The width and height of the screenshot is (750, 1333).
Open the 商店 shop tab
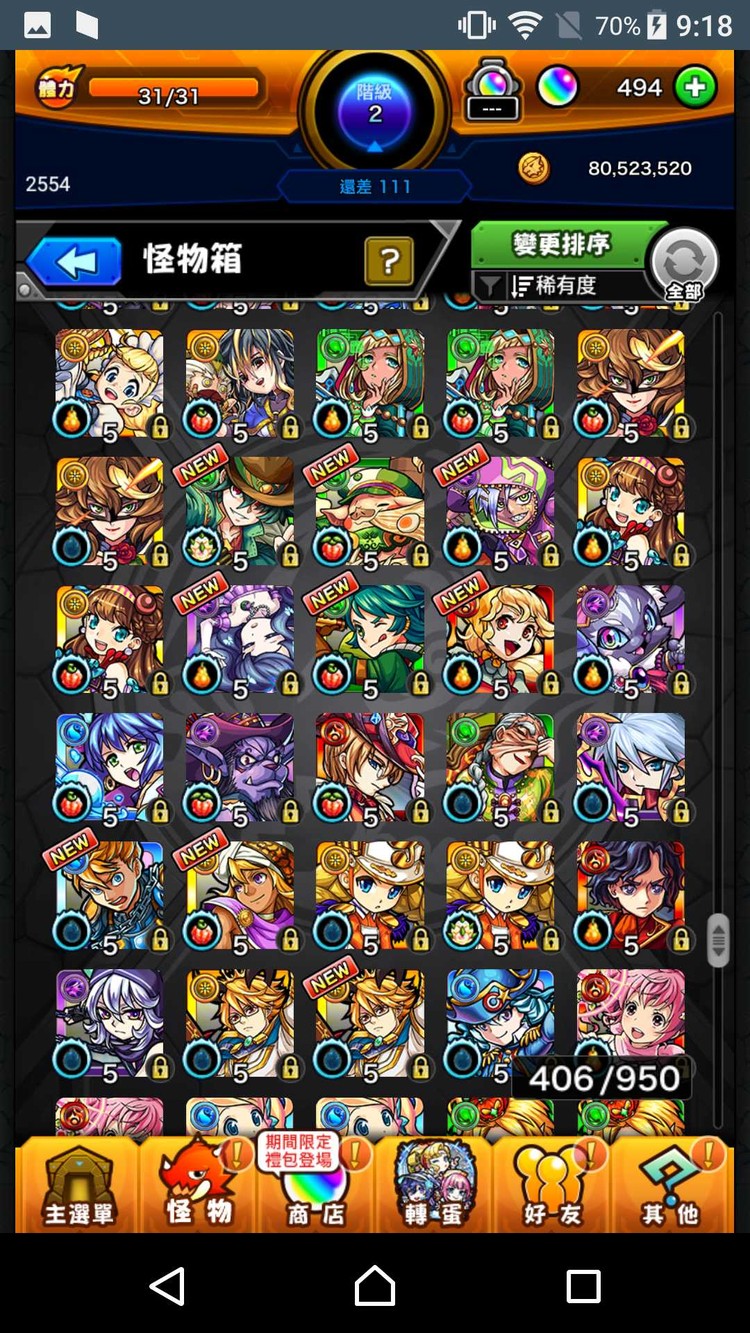click(316, 1185)
